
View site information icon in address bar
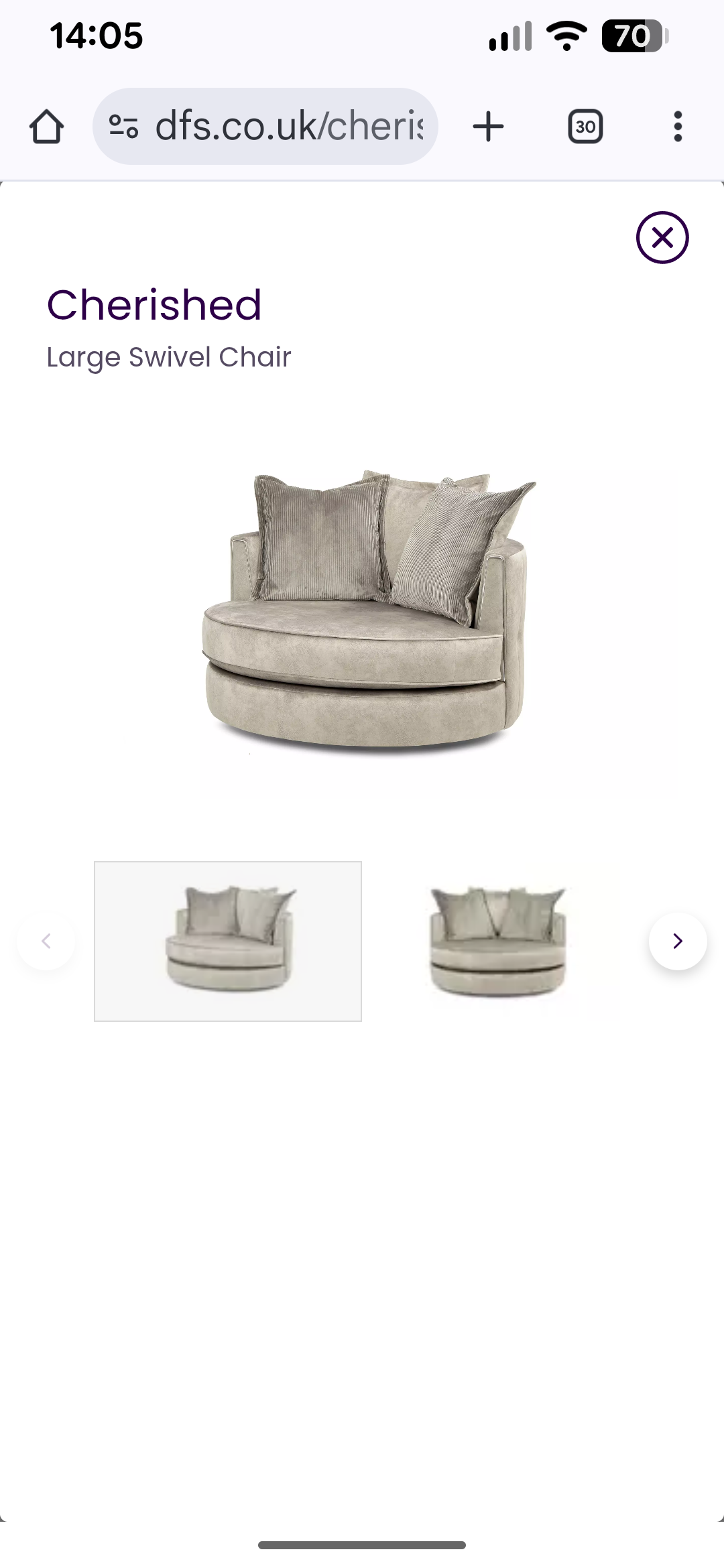point(123,127)
